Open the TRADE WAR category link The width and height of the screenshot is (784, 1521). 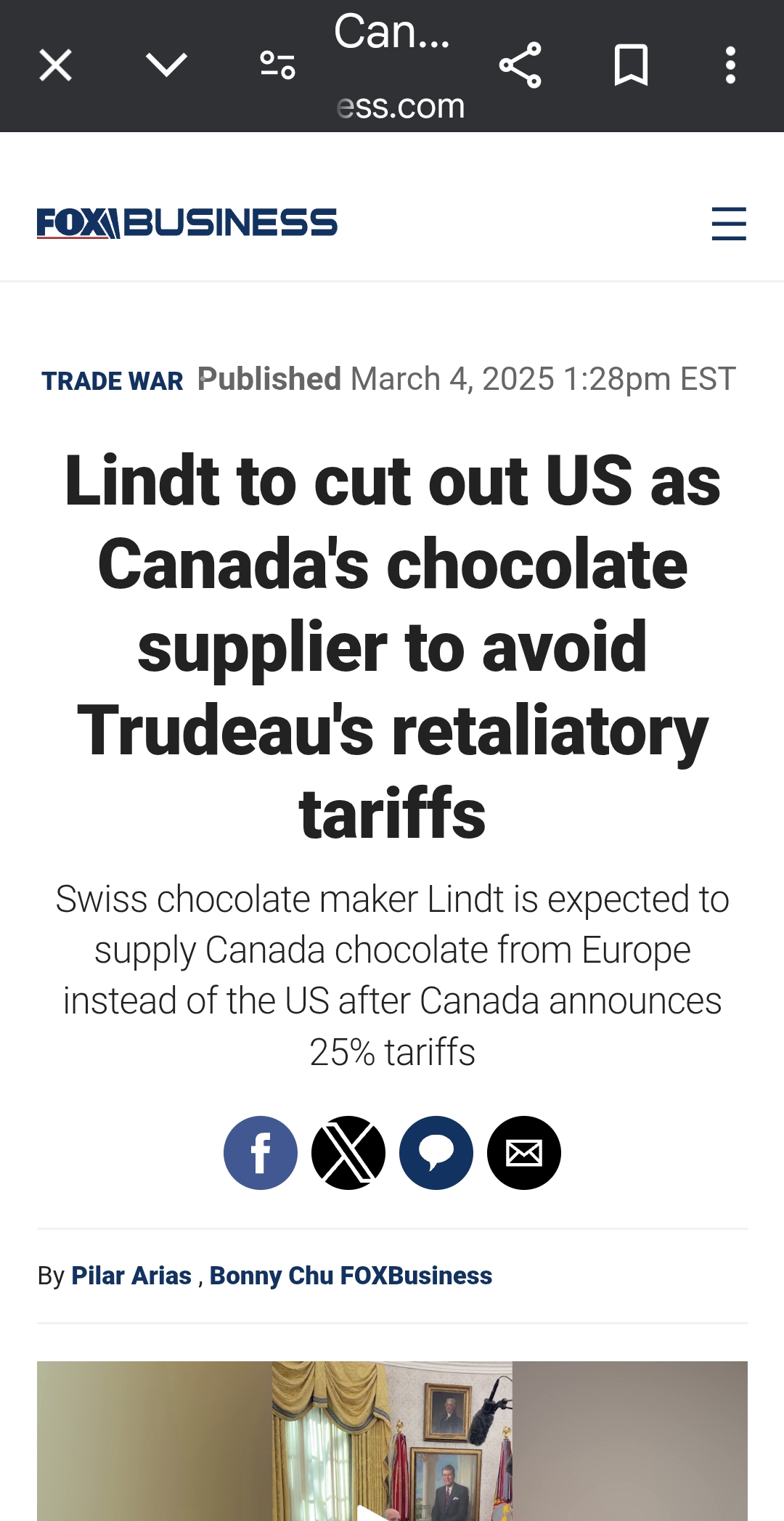tap(113, 381)
